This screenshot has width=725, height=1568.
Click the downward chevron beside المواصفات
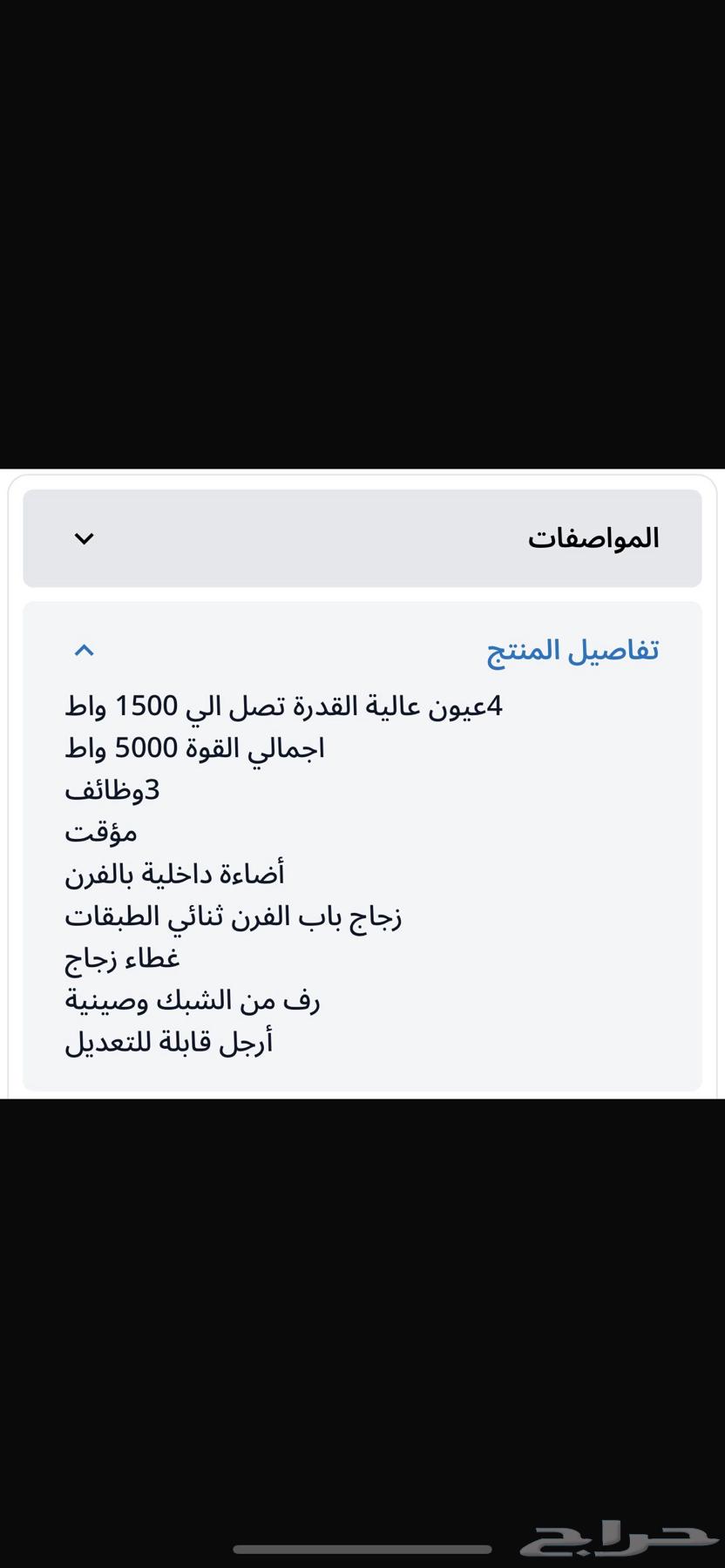point(85,538)
